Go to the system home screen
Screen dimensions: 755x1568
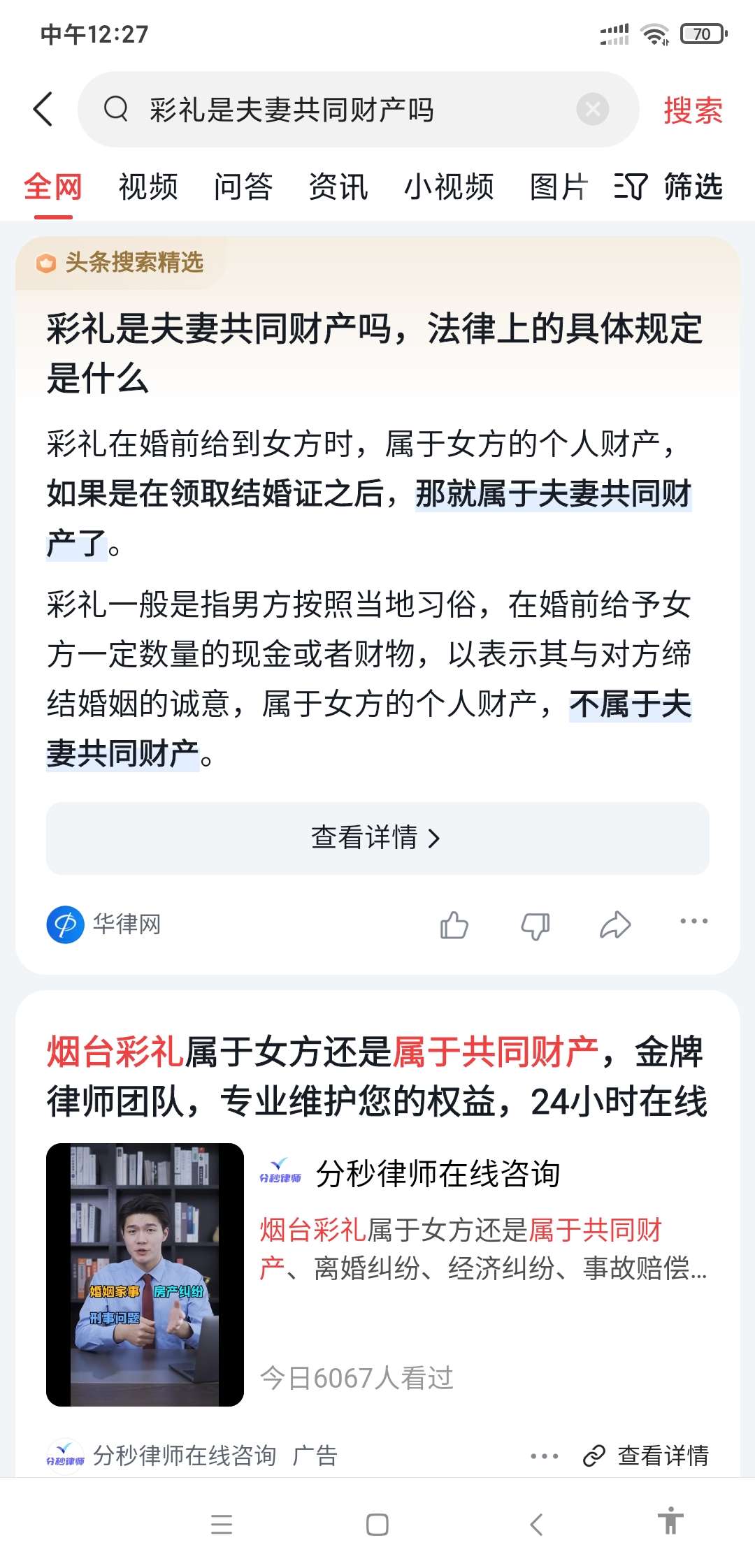[377, 1524]
